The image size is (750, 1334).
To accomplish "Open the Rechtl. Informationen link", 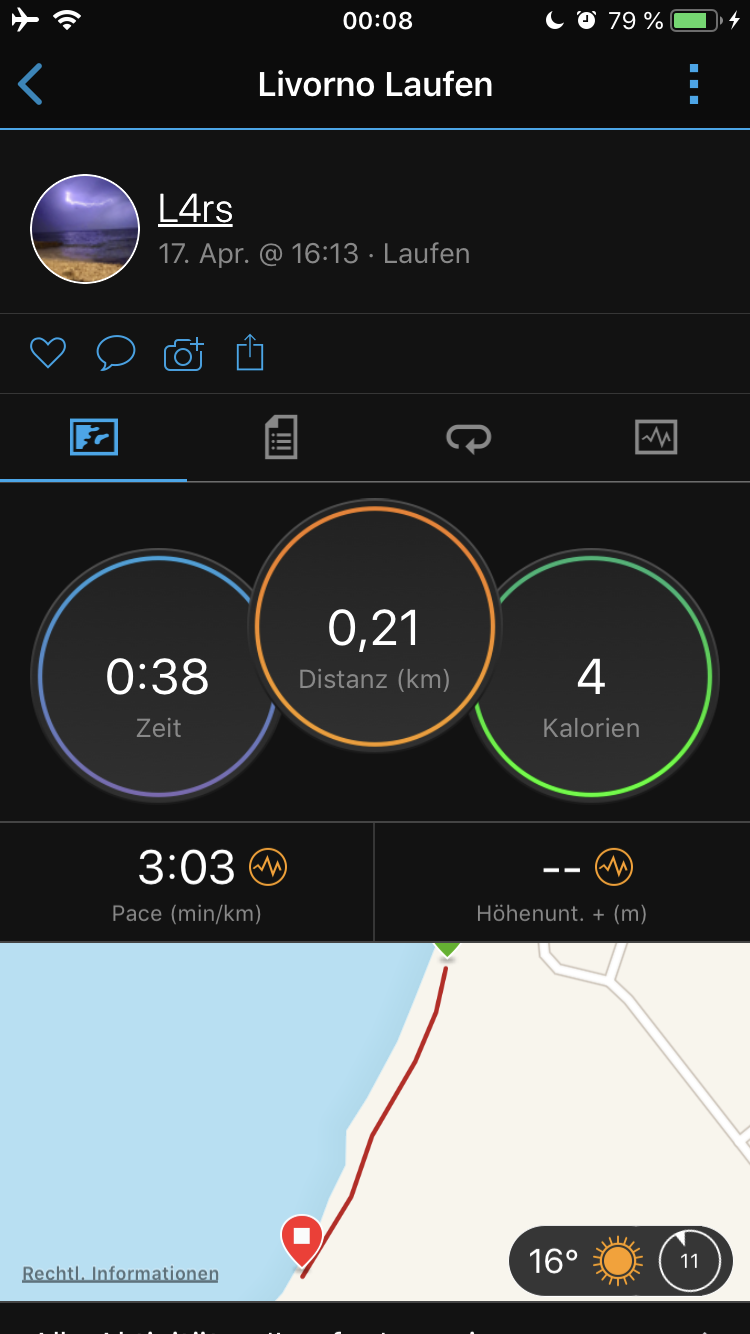I will [x=120, y=1273].
